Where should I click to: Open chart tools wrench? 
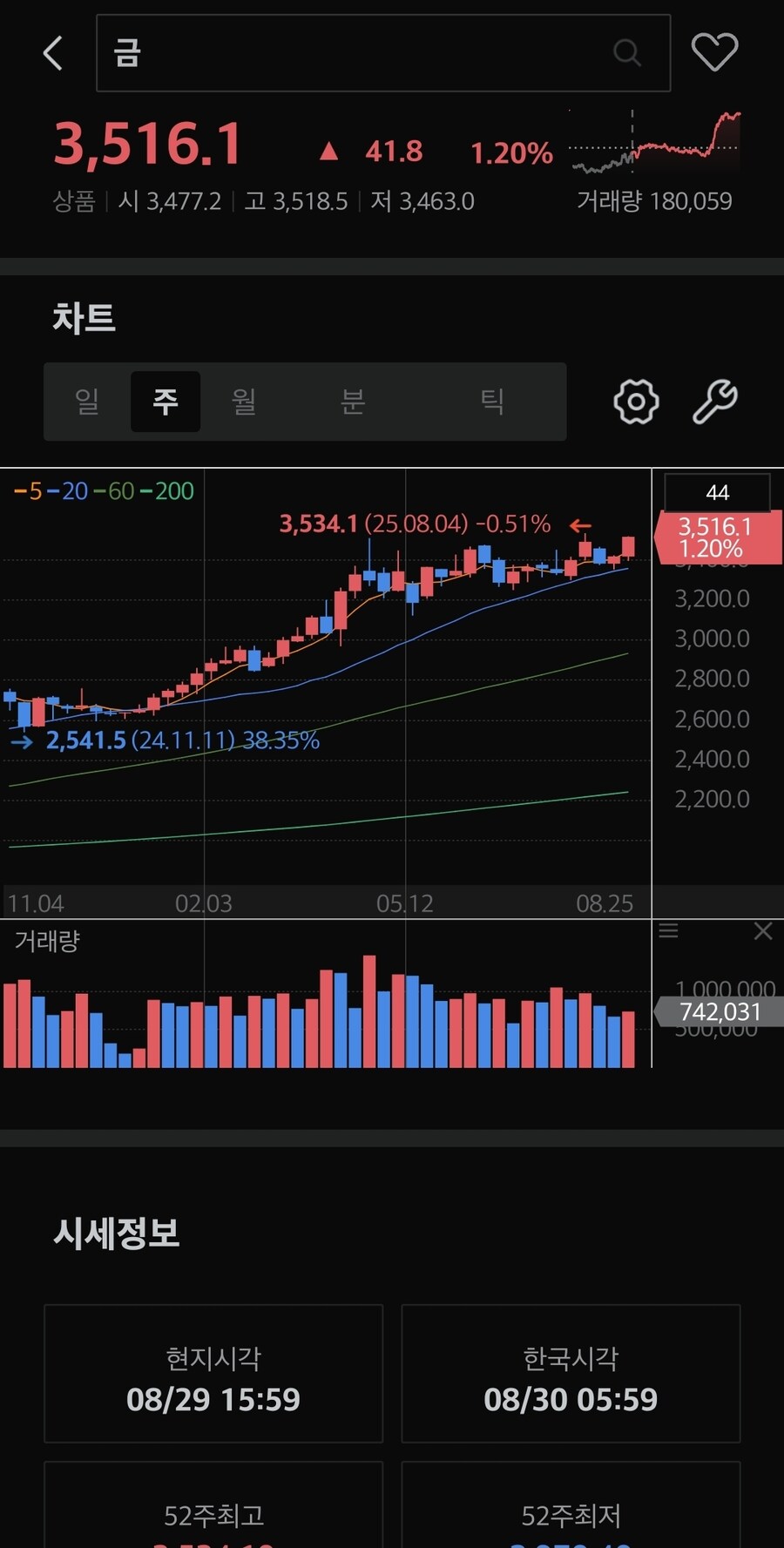coord(715,402)
